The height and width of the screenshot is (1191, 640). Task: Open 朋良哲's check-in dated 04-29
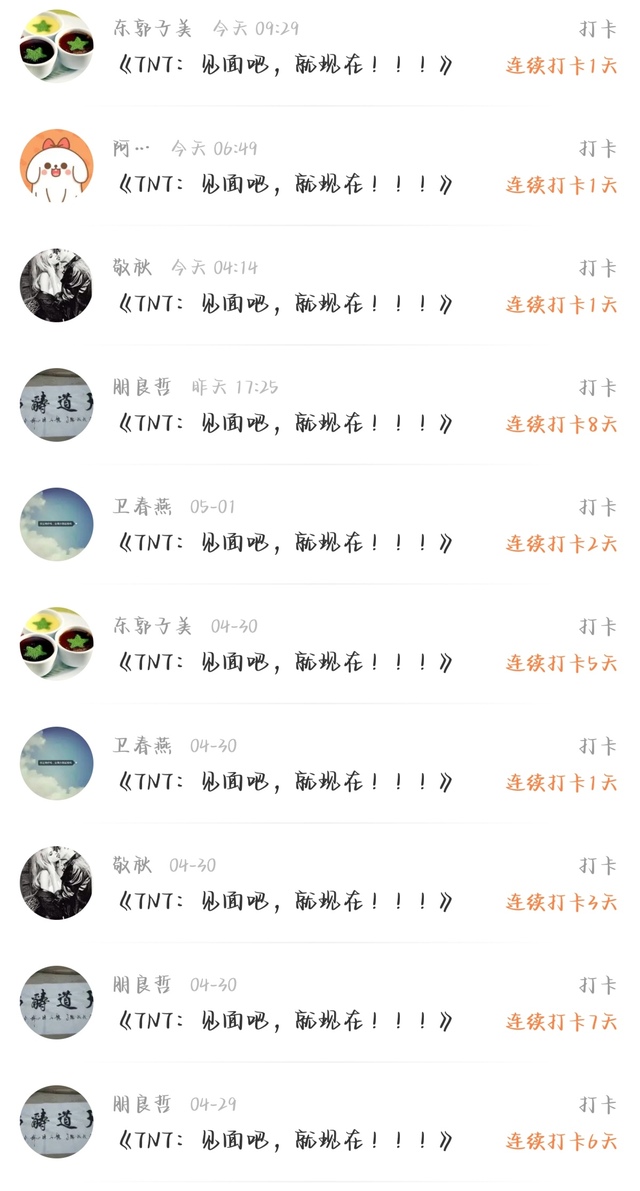(320, 1122)
